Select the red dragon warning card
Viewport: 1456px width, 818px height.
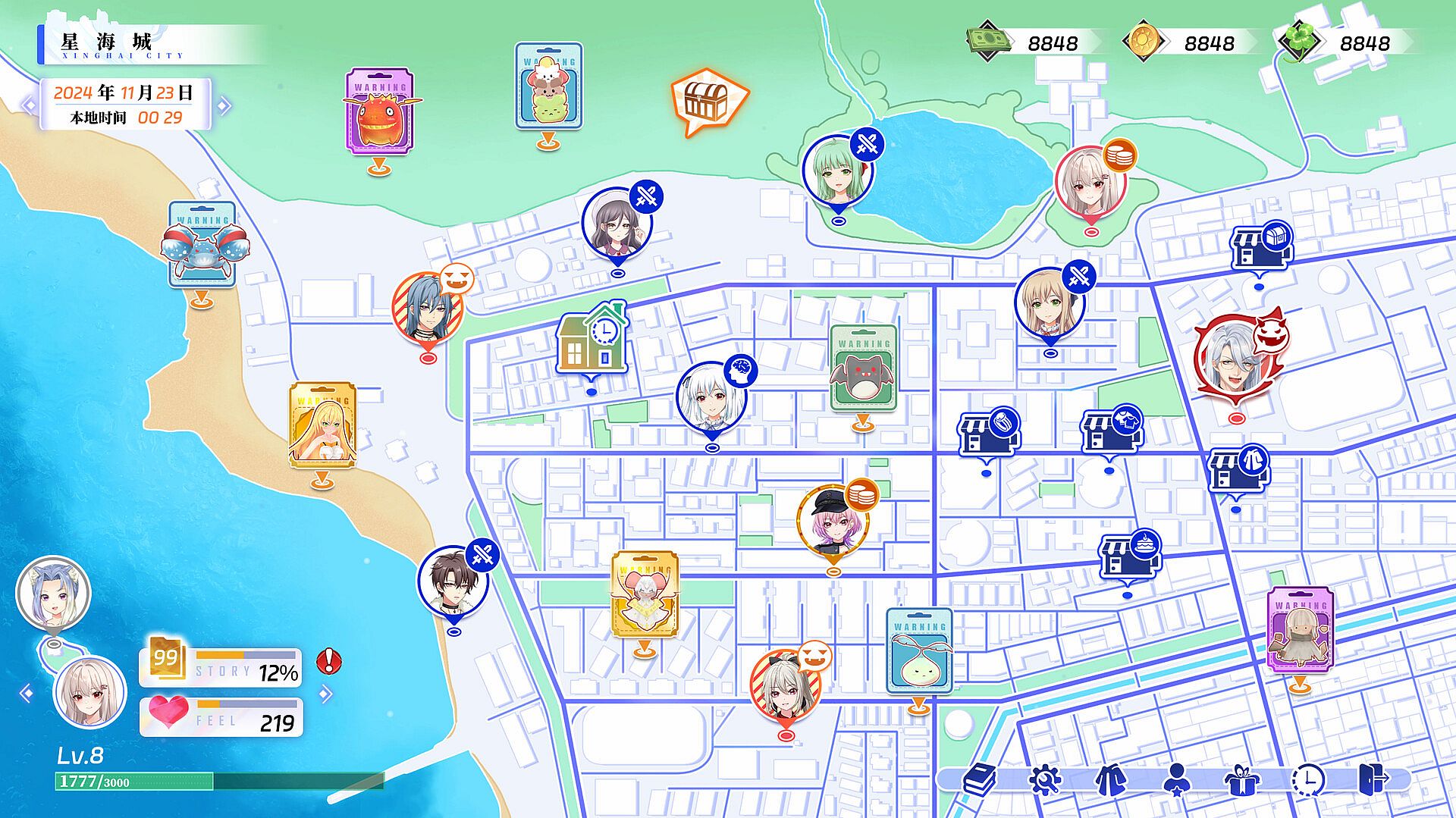point(379,112)
